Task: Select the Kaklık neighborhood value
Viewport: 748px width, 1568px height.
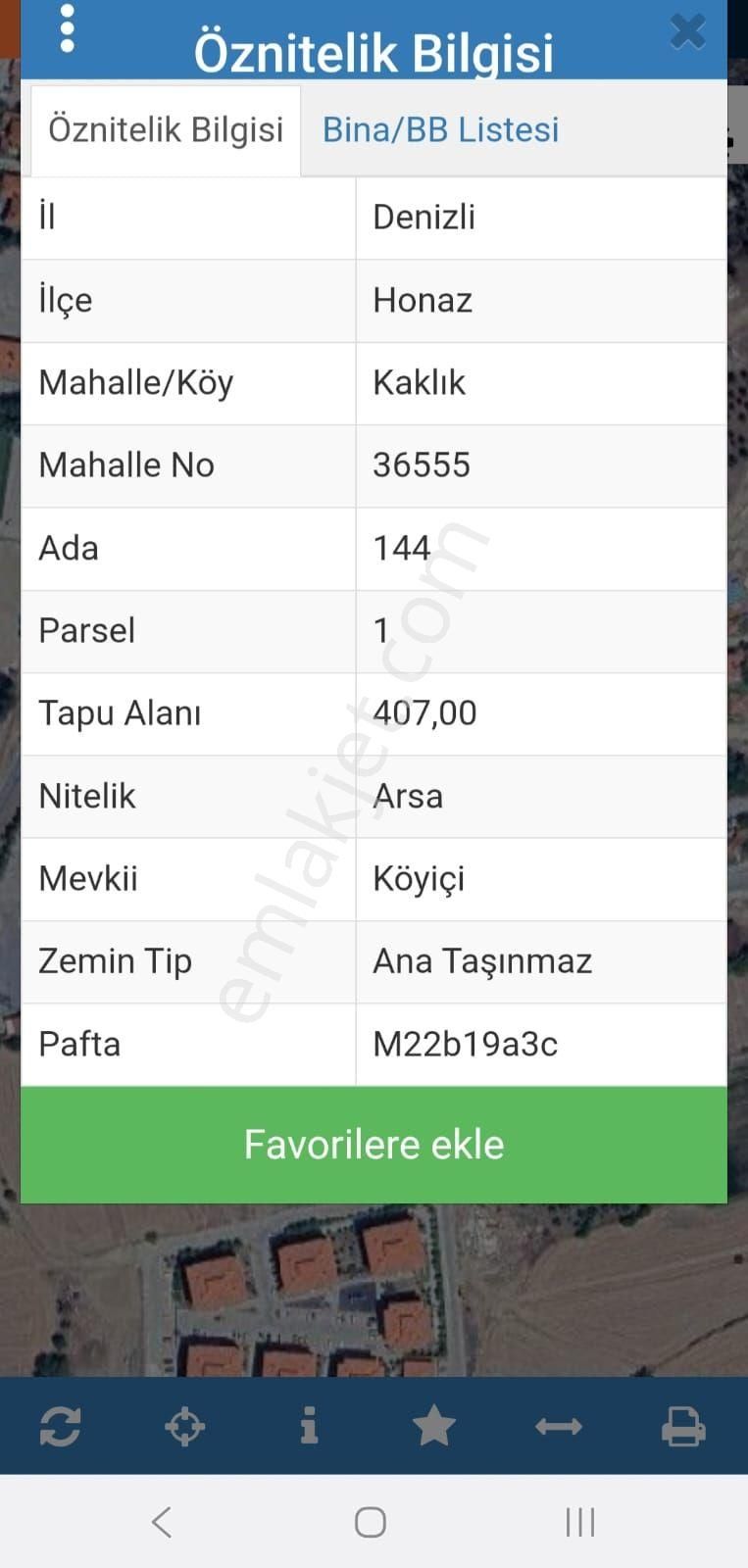Action: pyautogui.click(x=420, y=383)
